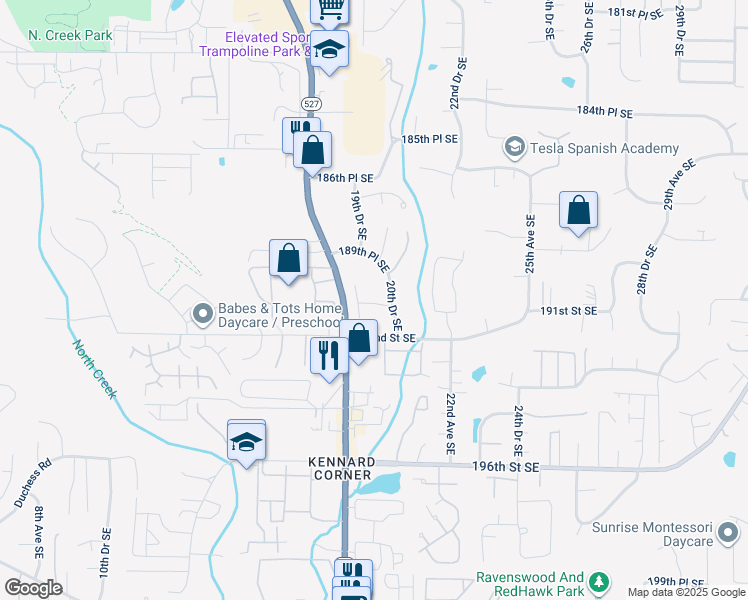Open Sunrise Montessori Daycare pin
Image resolution: width=748 pixels, height=600 pixels.
tap(727, 534)
